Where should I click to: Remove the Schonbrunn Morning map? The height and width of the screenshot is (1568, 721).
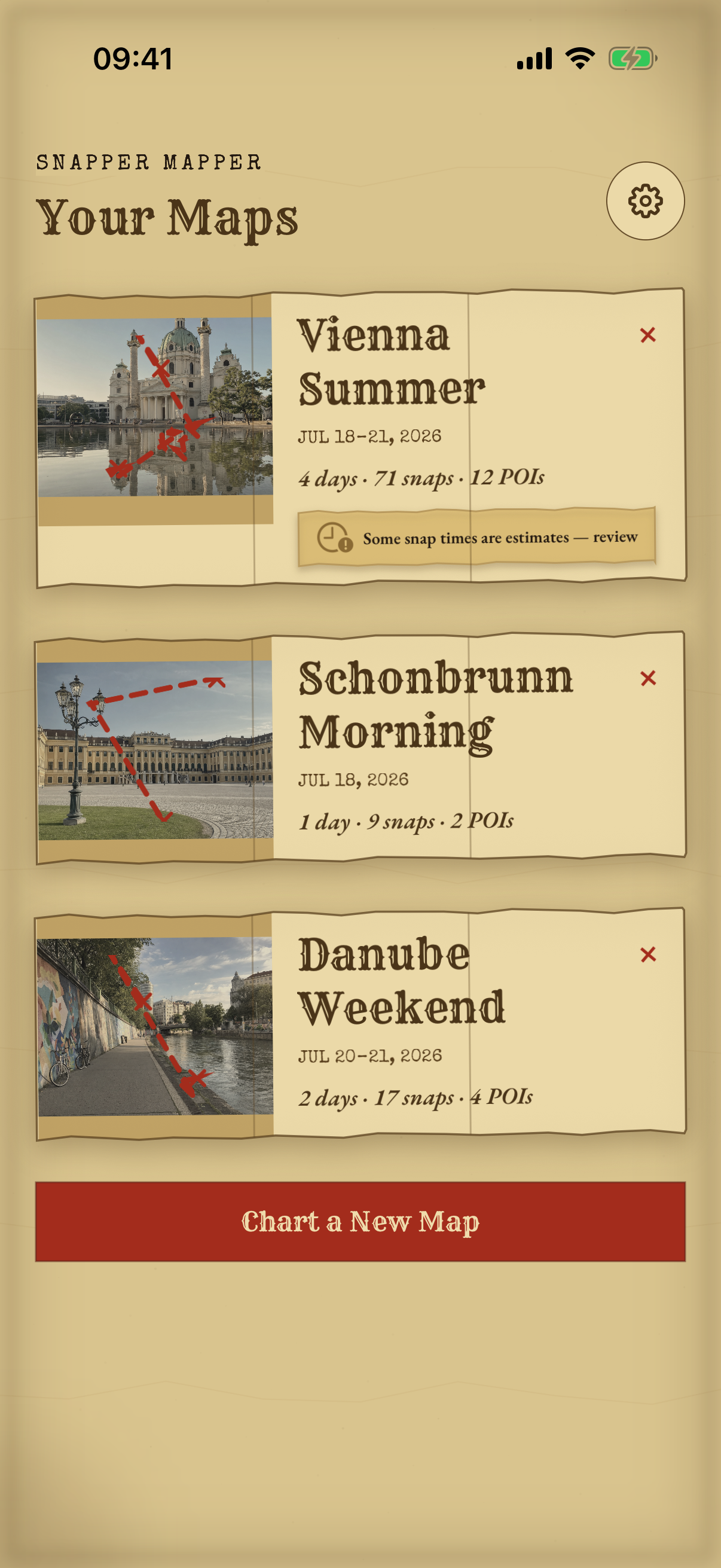(648, 678)
